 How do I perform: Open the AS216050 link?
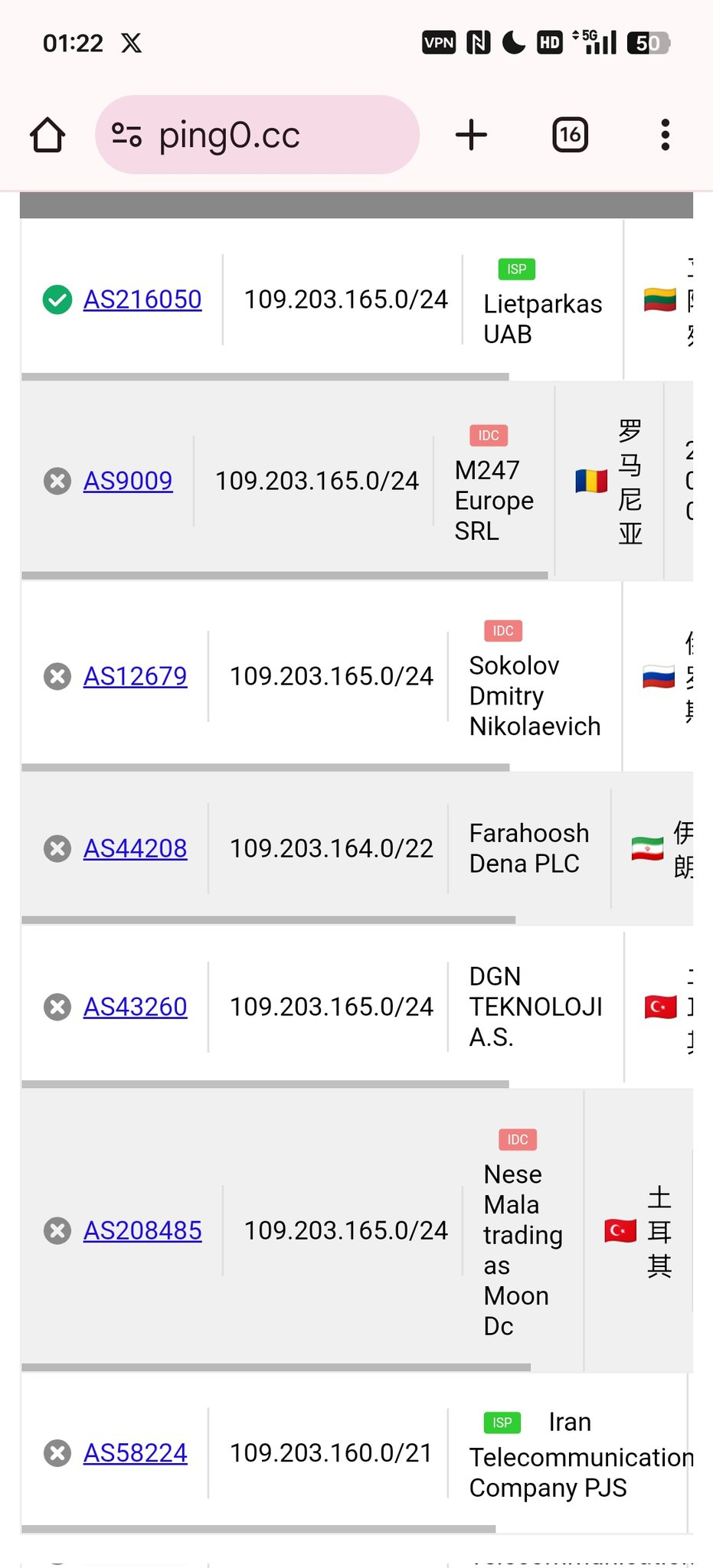(142, 299)
